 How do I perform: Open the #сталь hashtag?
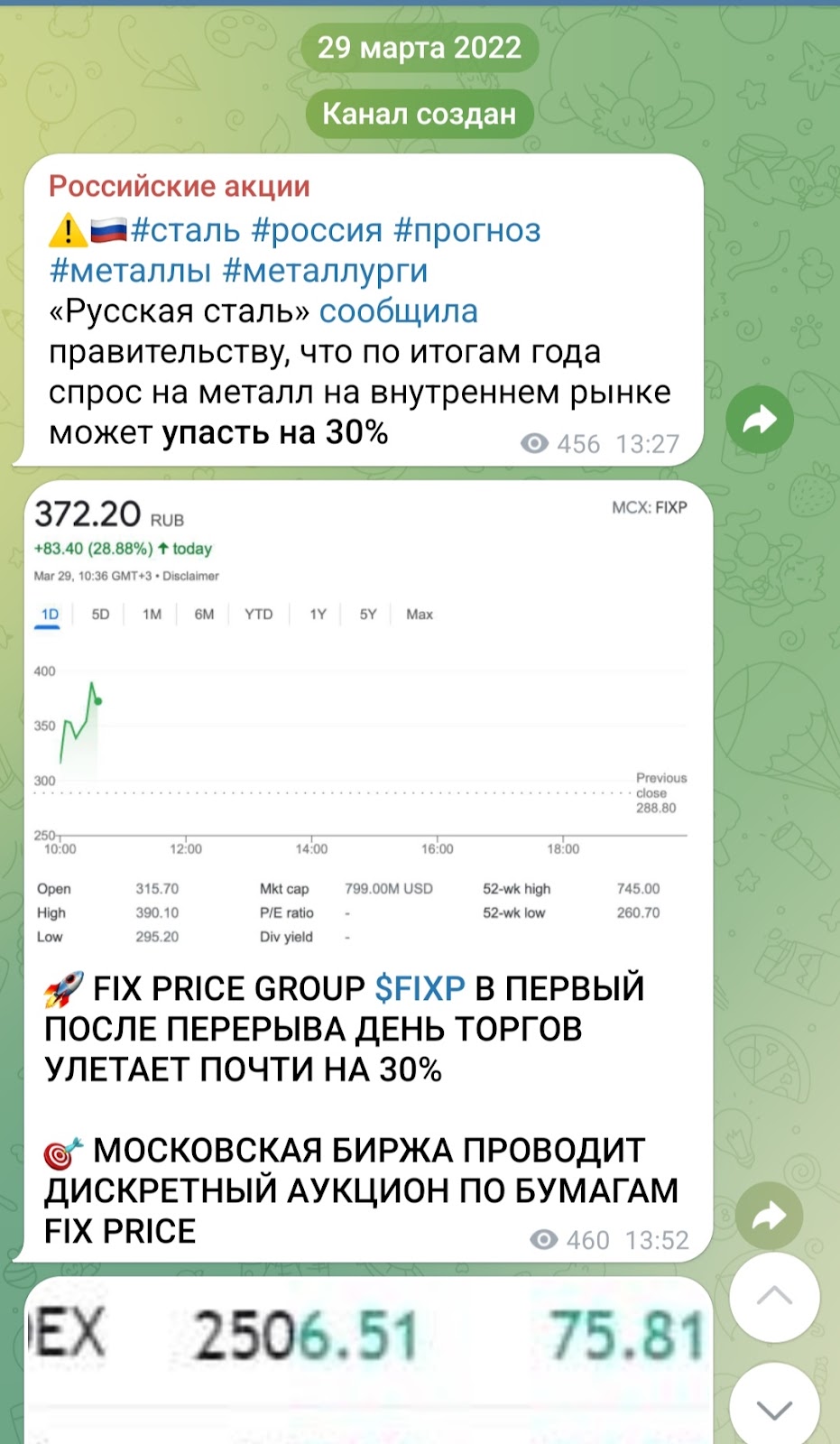coord(186,230)
